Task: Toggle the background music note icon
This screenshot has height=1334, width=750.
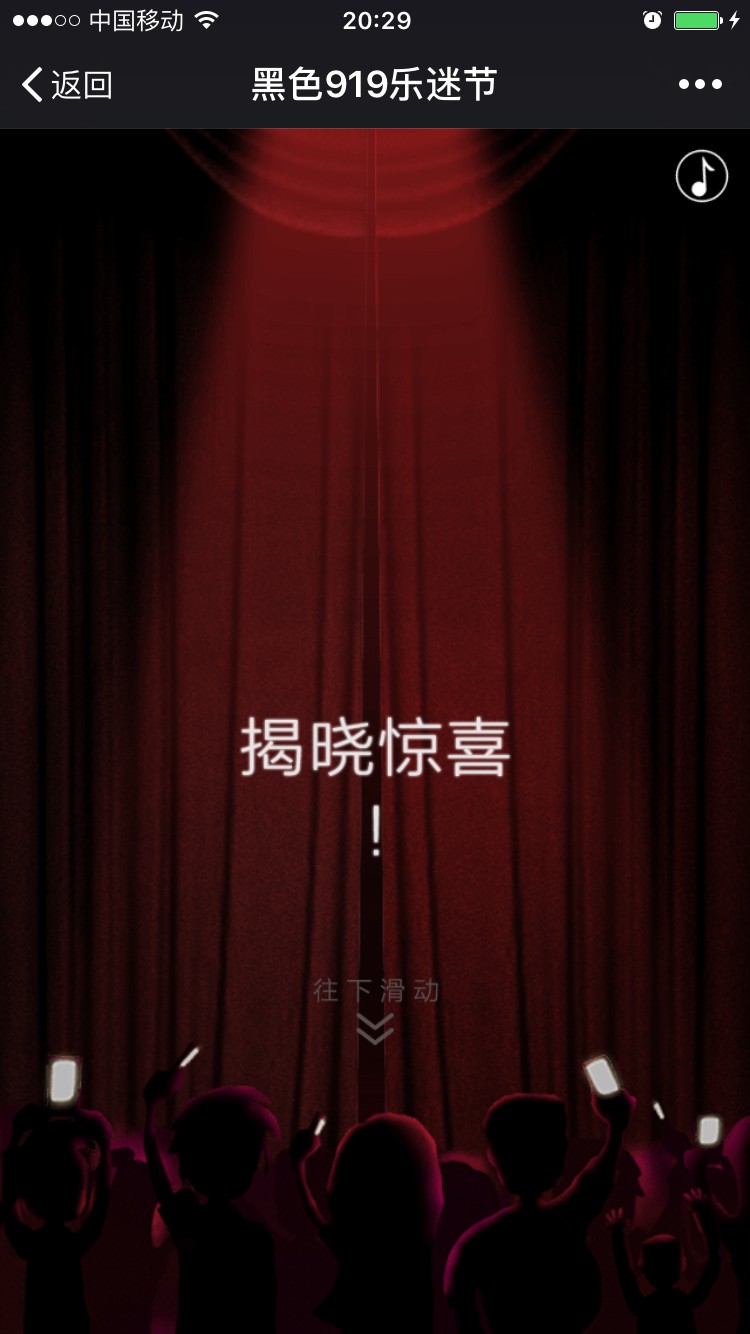Action: (702, 177)
